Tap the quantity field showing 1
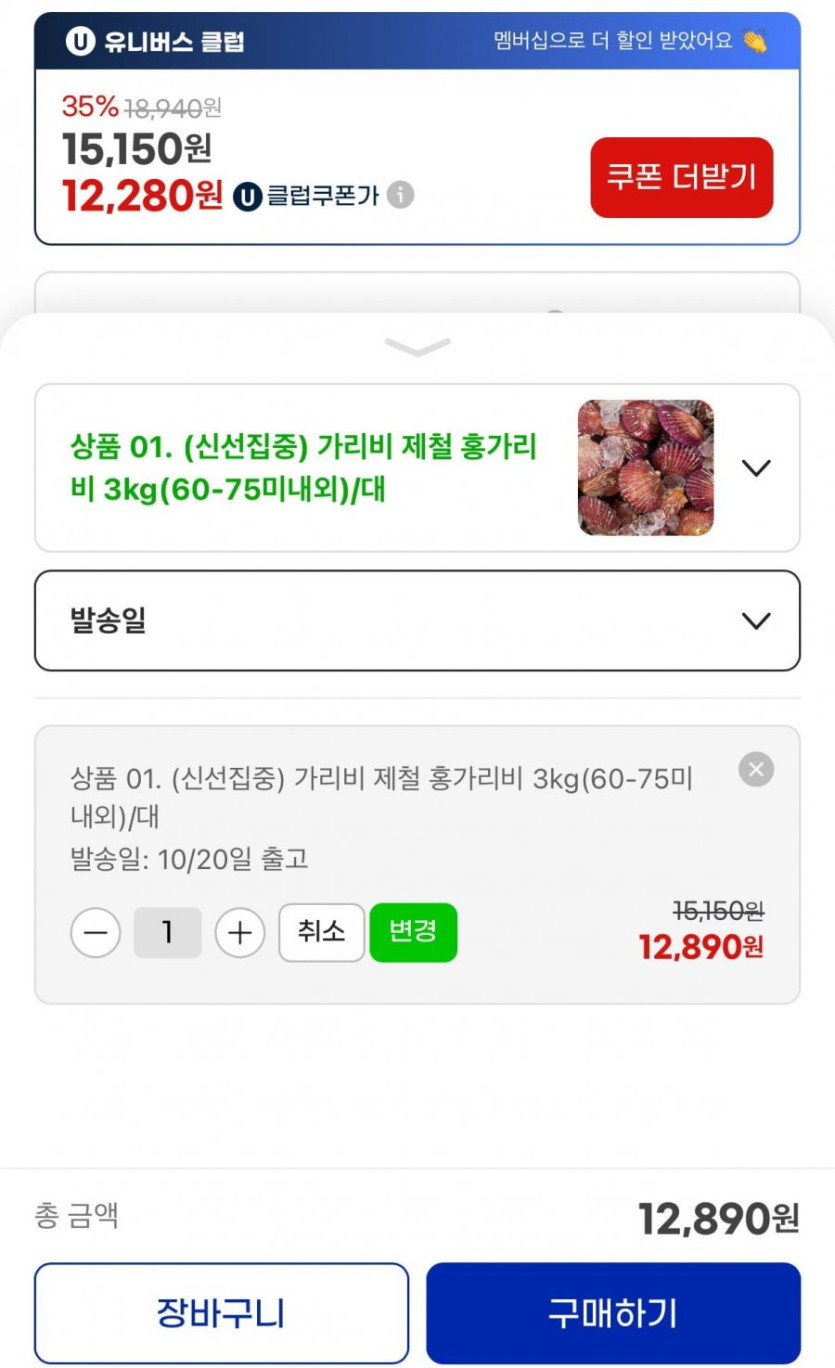The width and height of the screenshot is (835, 1368). [167, 933]
